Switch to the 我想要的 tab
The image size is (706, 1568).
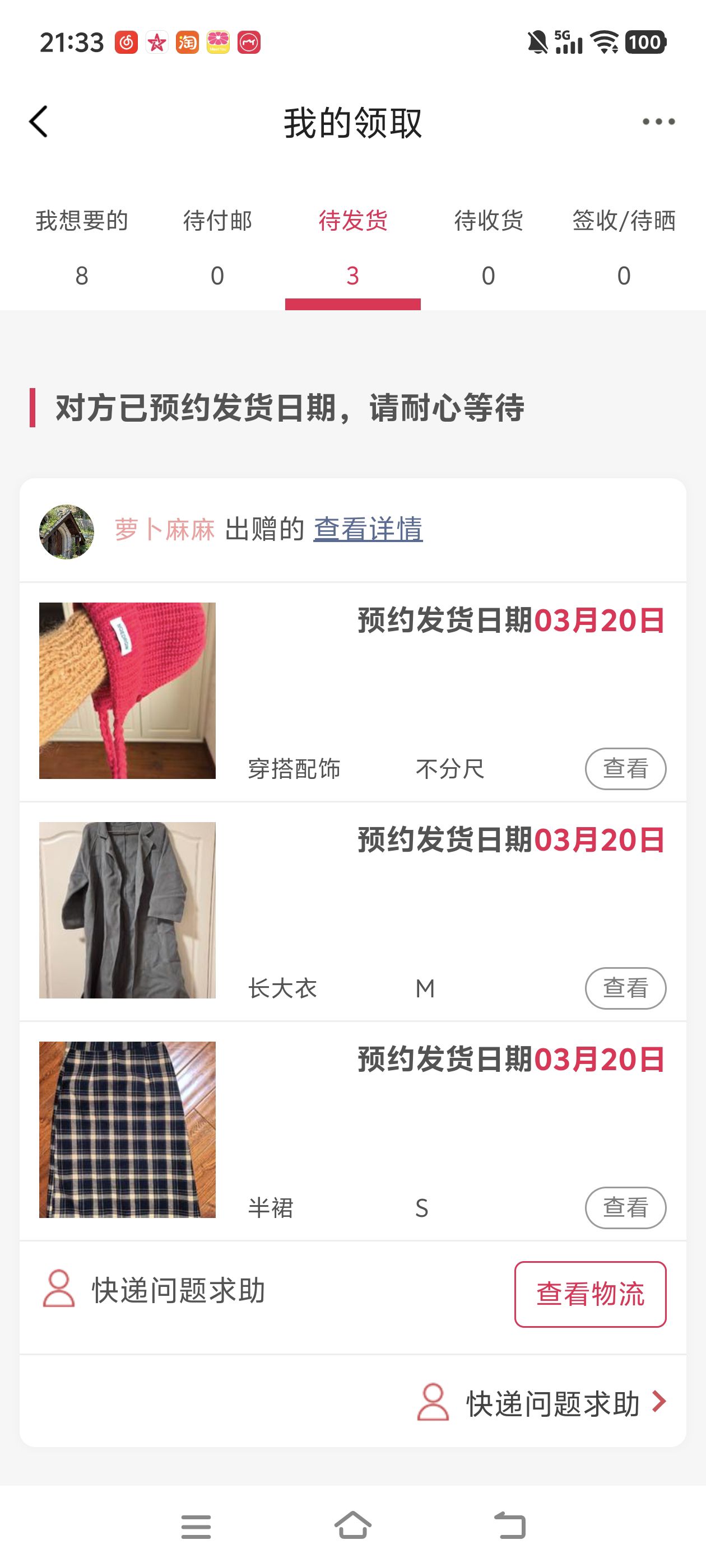pyautogui.click(x=82, y=246)
